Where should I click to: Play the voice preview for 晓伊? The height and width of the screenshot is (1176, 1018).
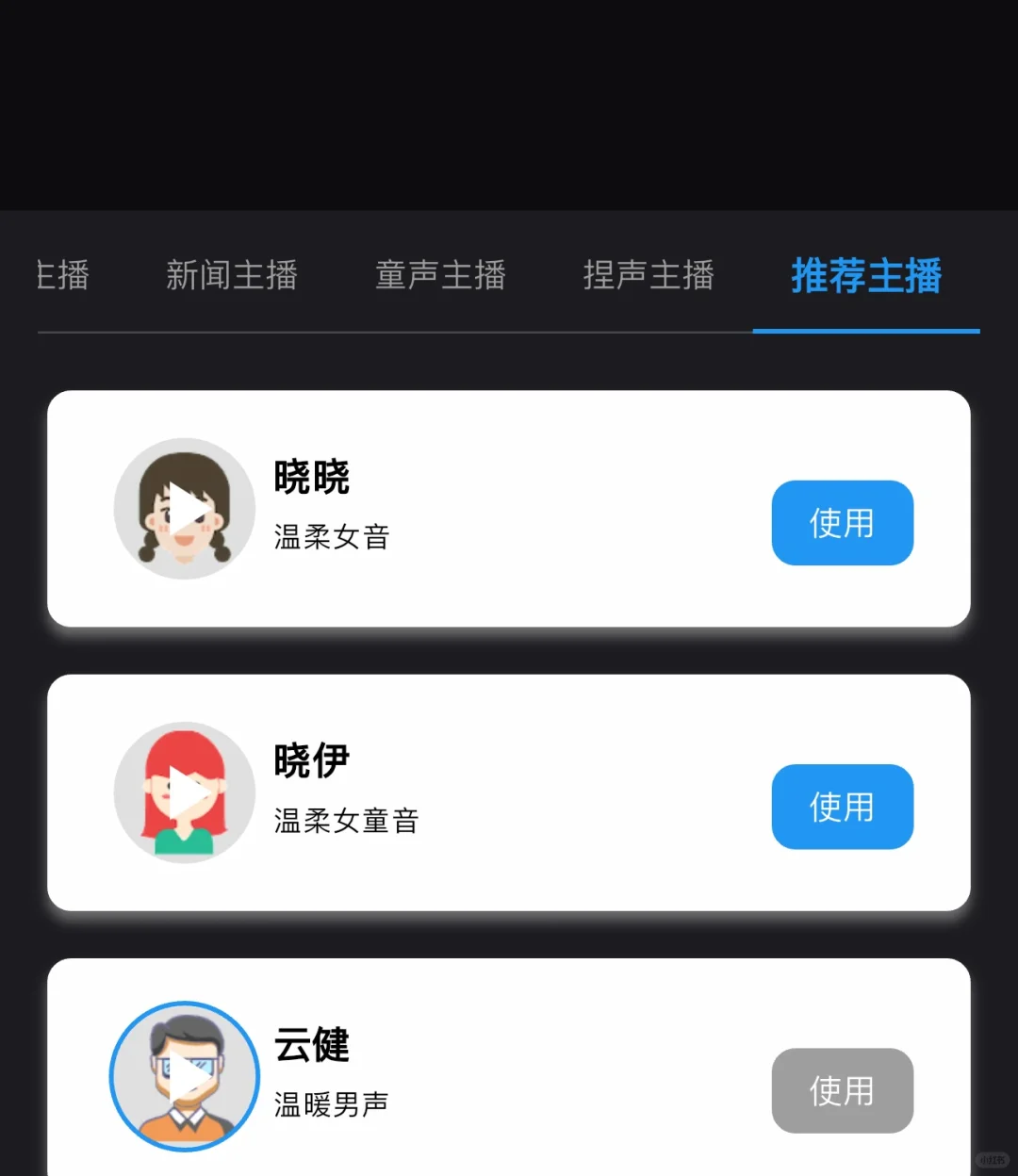tap(185, 792)
